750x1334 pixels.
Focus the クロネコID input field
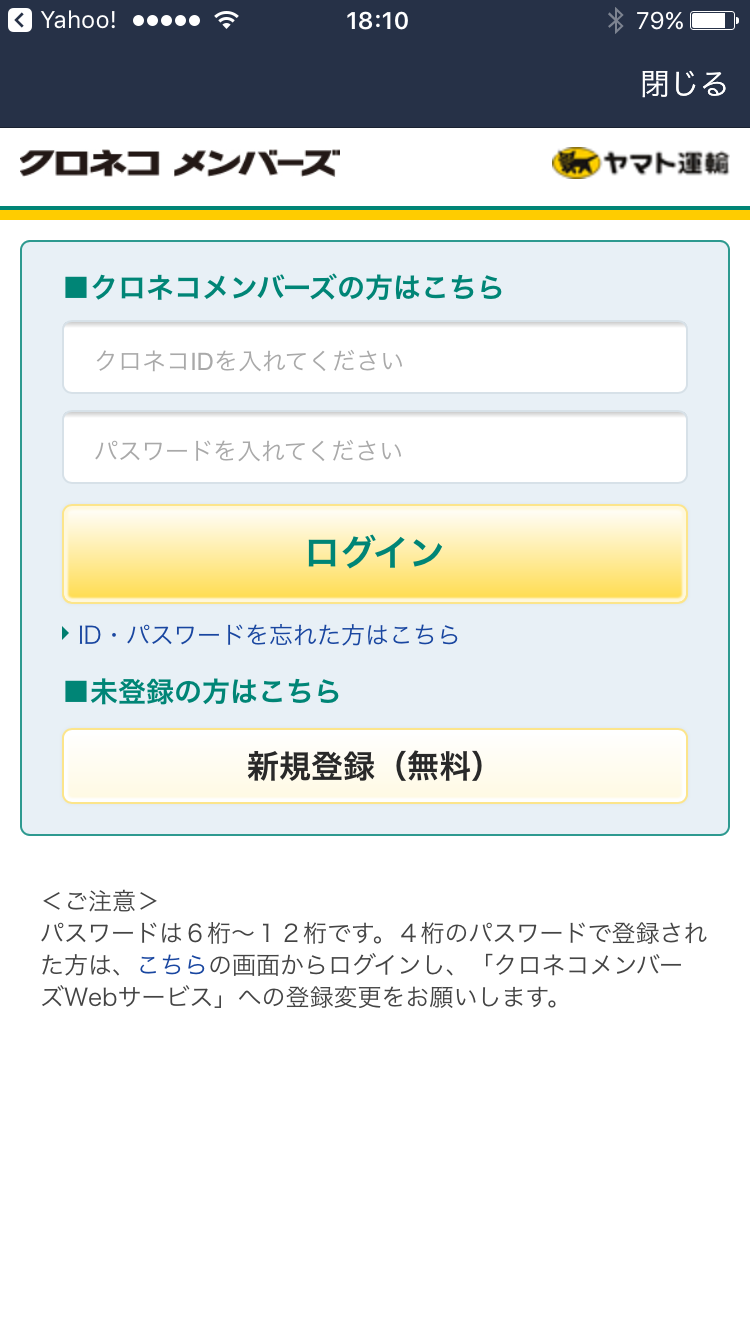375,358
